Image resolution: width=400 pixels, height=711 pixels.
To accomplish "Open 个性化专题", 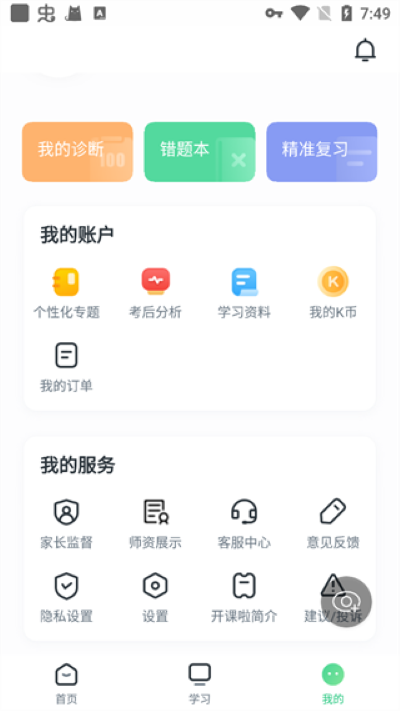I will [66, 293].
